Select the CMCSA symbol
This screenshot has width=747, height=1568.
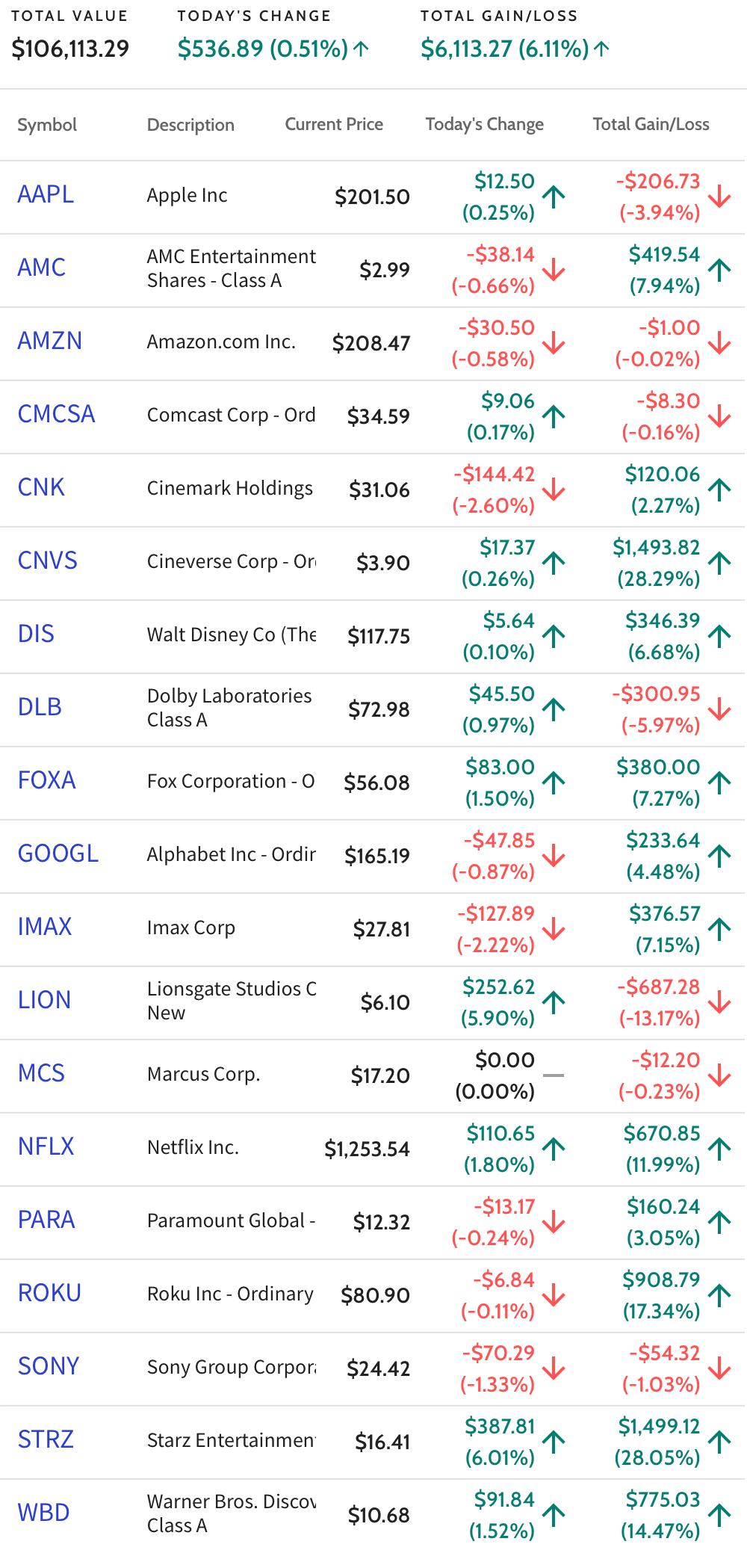click(x=57, y=414)
